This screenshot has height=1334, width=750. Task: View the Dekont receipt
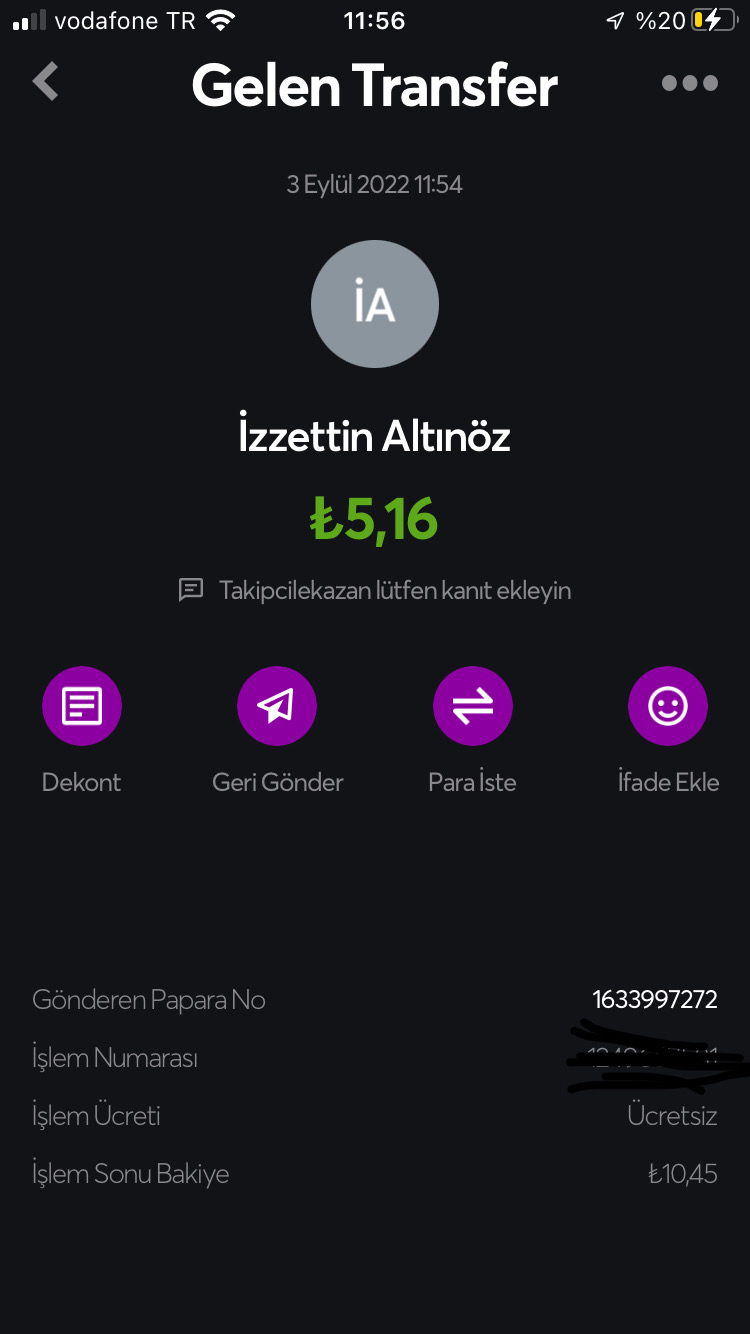click(81, 707)
